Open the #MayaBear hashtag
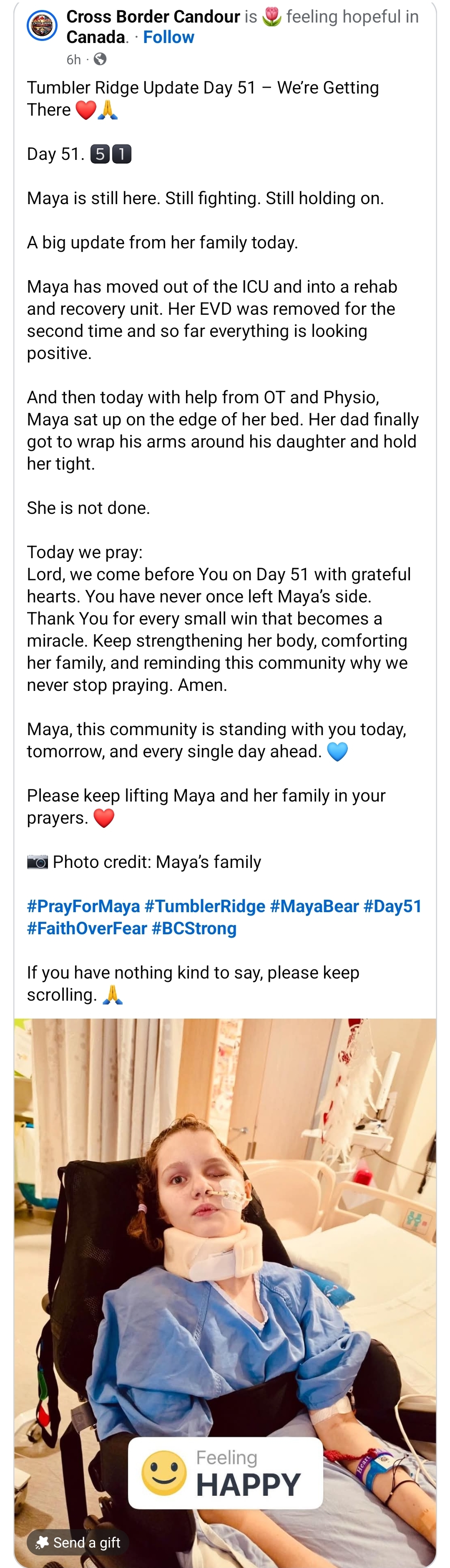Screen dimensions: 450x1568 click(x=314, y=906)
